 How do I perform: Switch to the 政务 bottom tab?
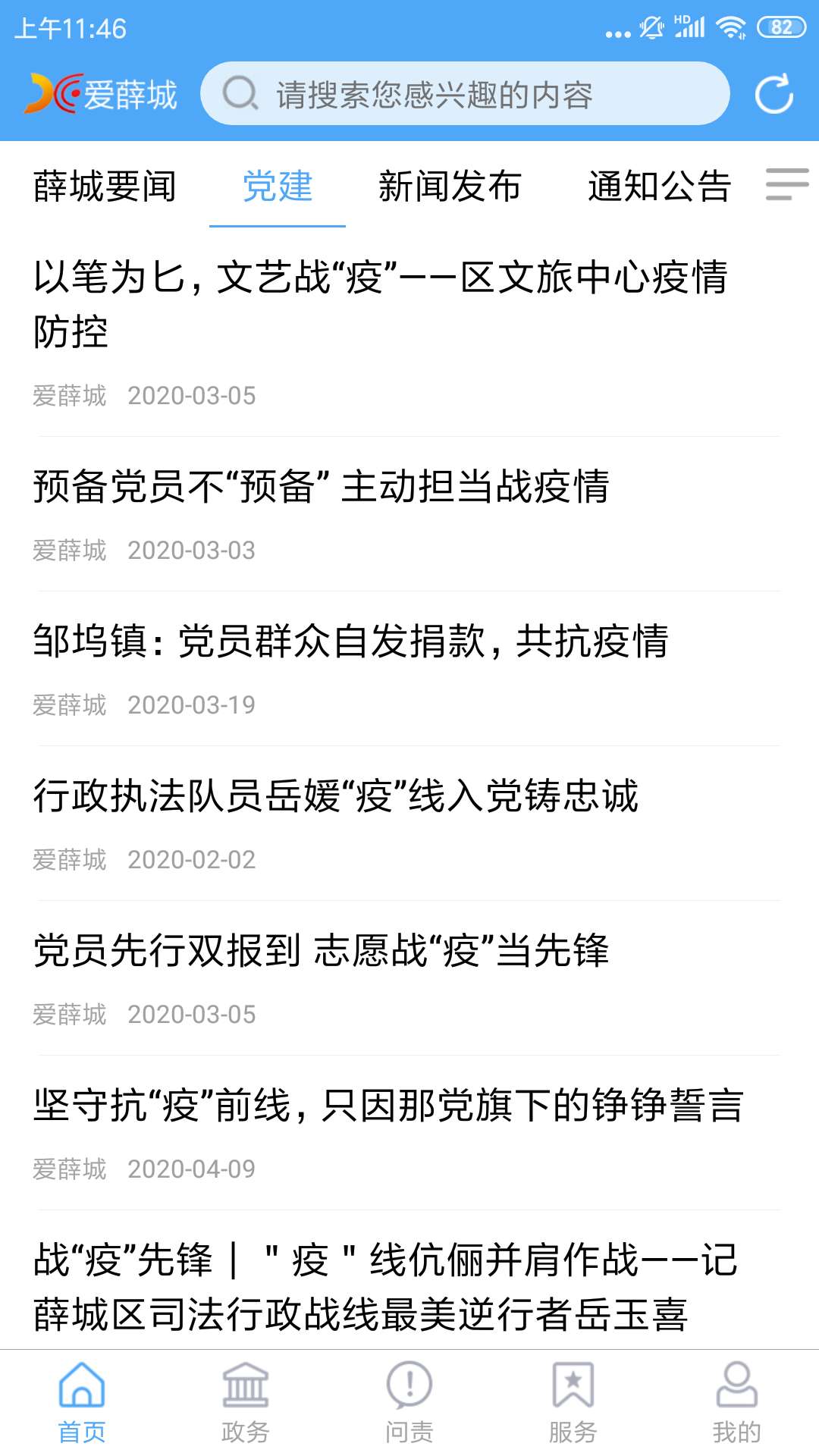(x=246, y=1403)
